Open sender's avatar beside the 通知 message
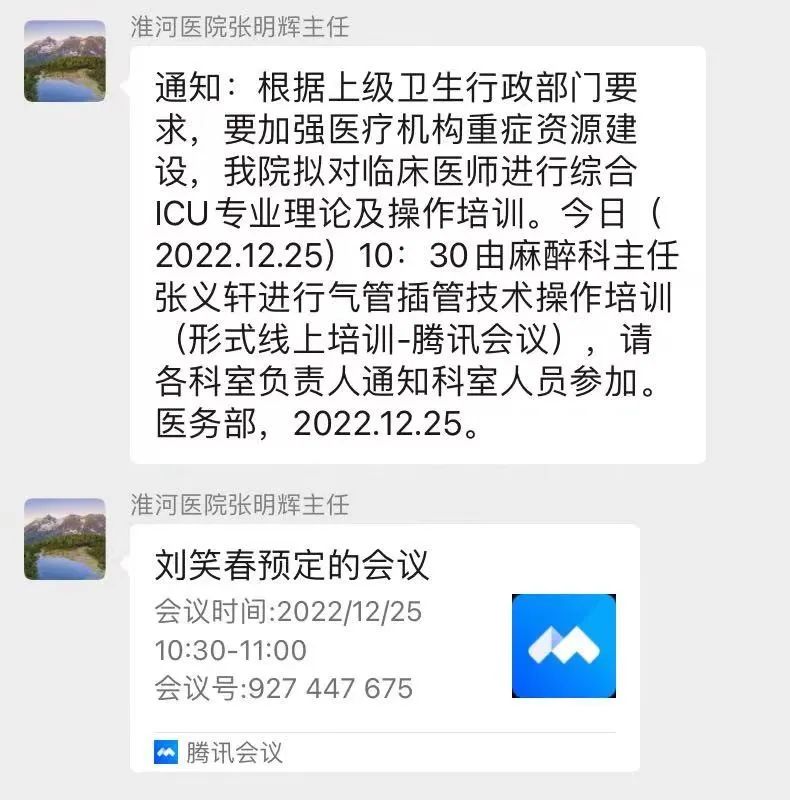 [x=65, y=61]
